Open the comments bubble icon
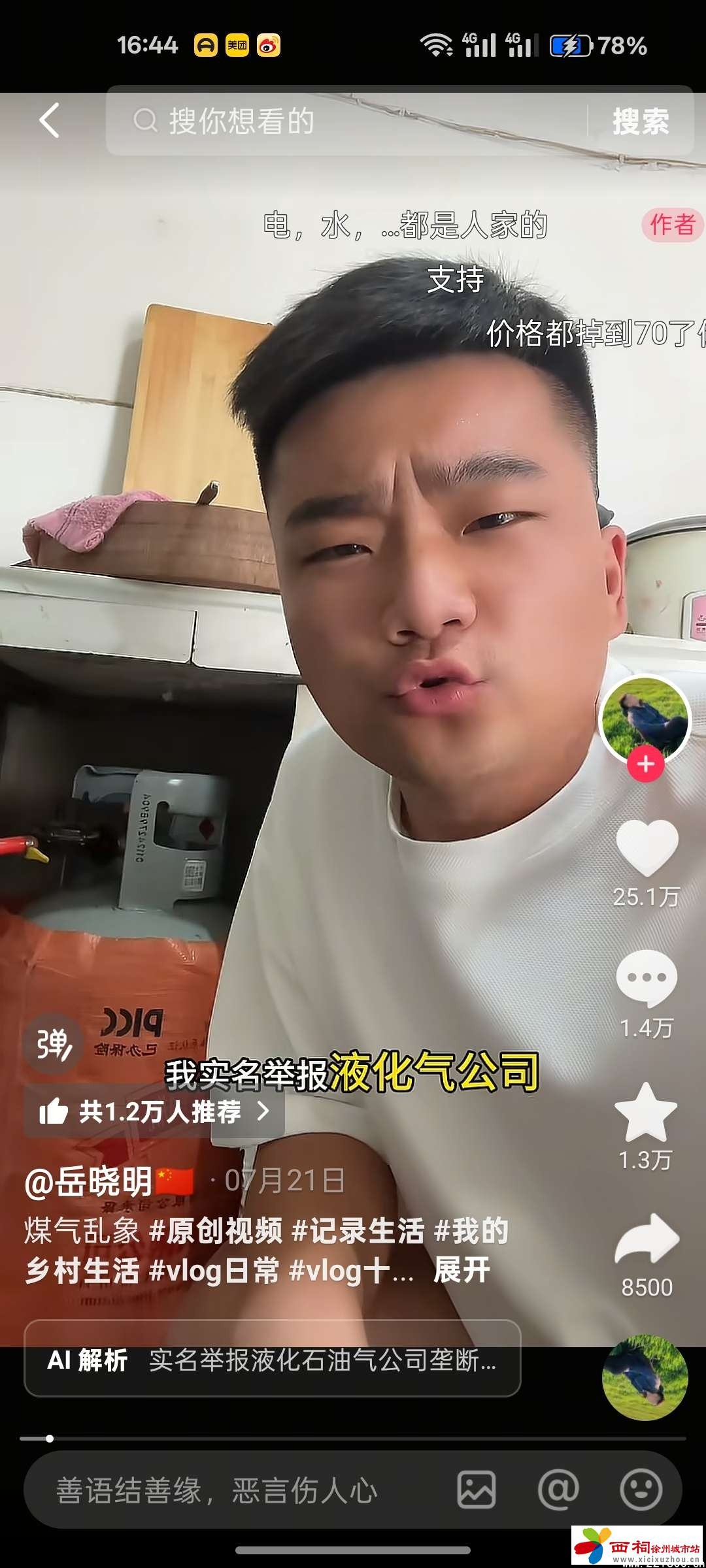 pyautogui.click(x=647, y=978)
